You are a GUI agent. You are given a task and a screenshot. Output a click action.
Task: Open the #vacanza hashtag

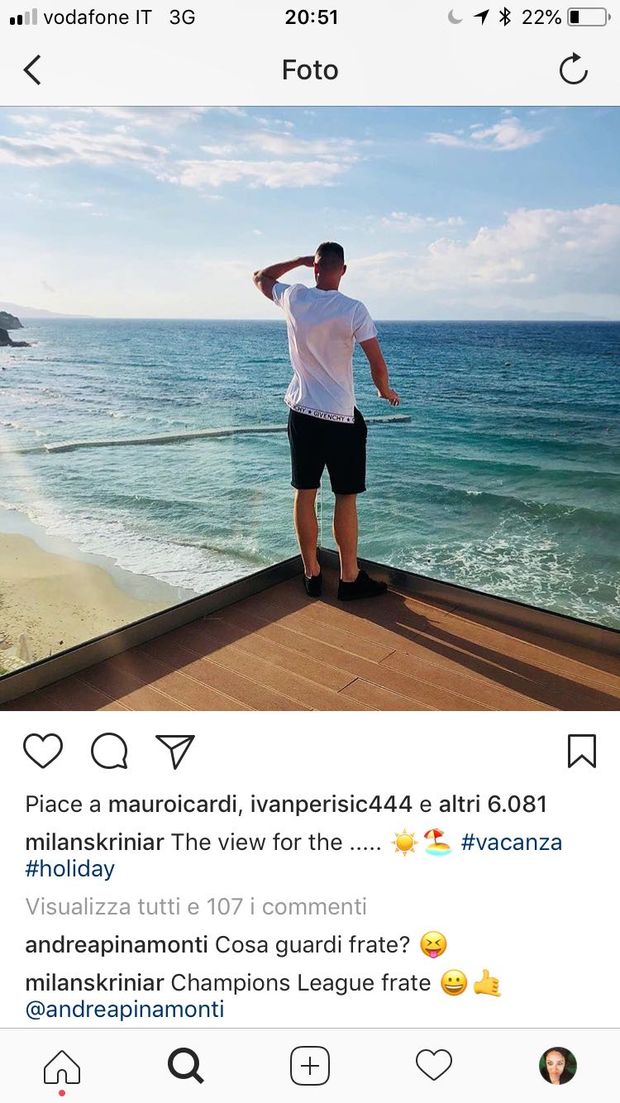(x=511, y=842)
